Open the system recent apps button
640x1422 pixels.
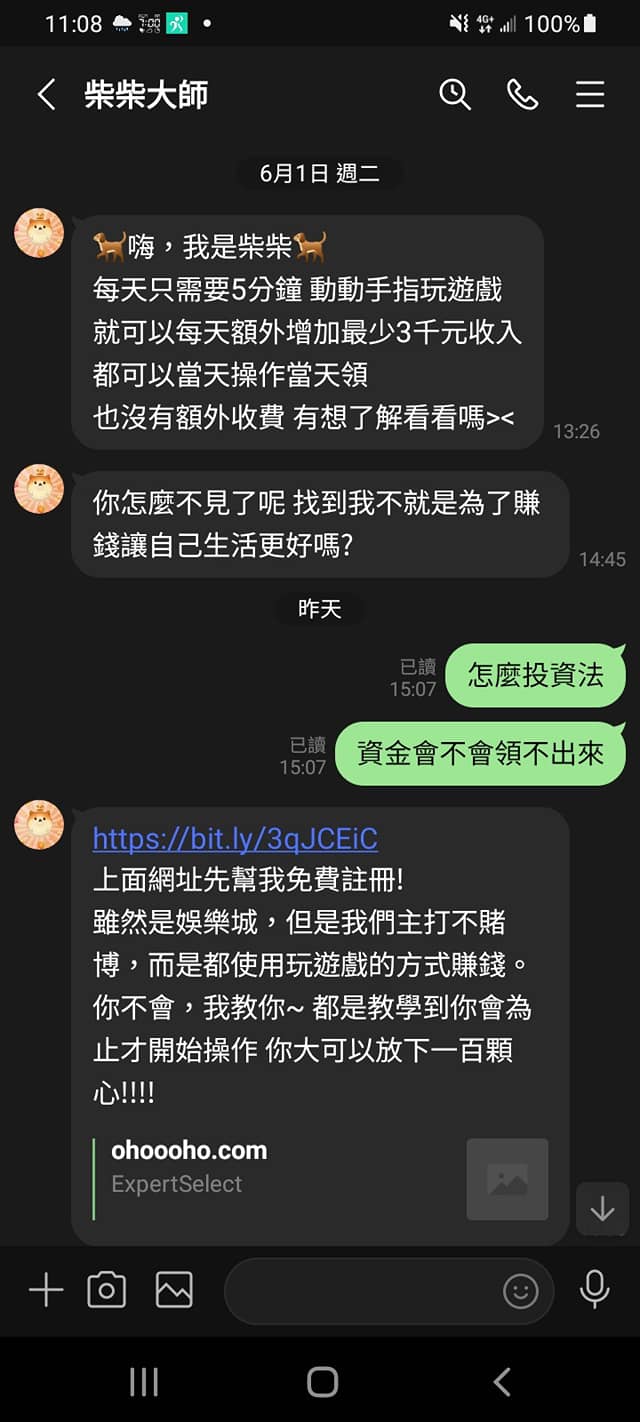click(144, 1382)
